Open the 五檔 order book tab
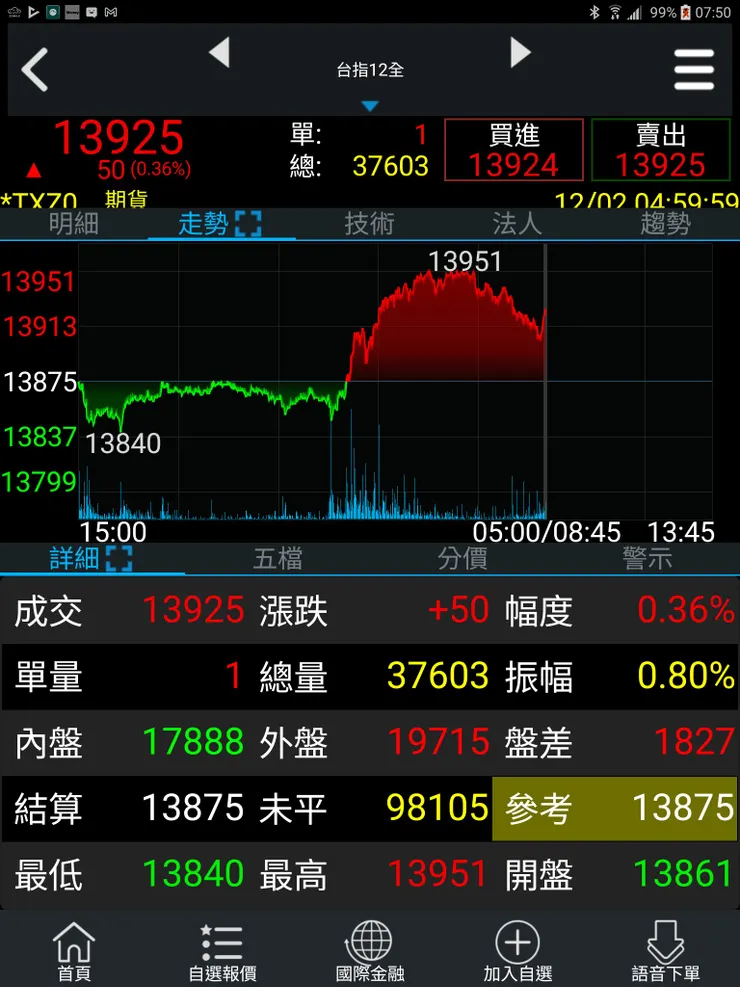740x987 pixels. [x=277, y=558]
